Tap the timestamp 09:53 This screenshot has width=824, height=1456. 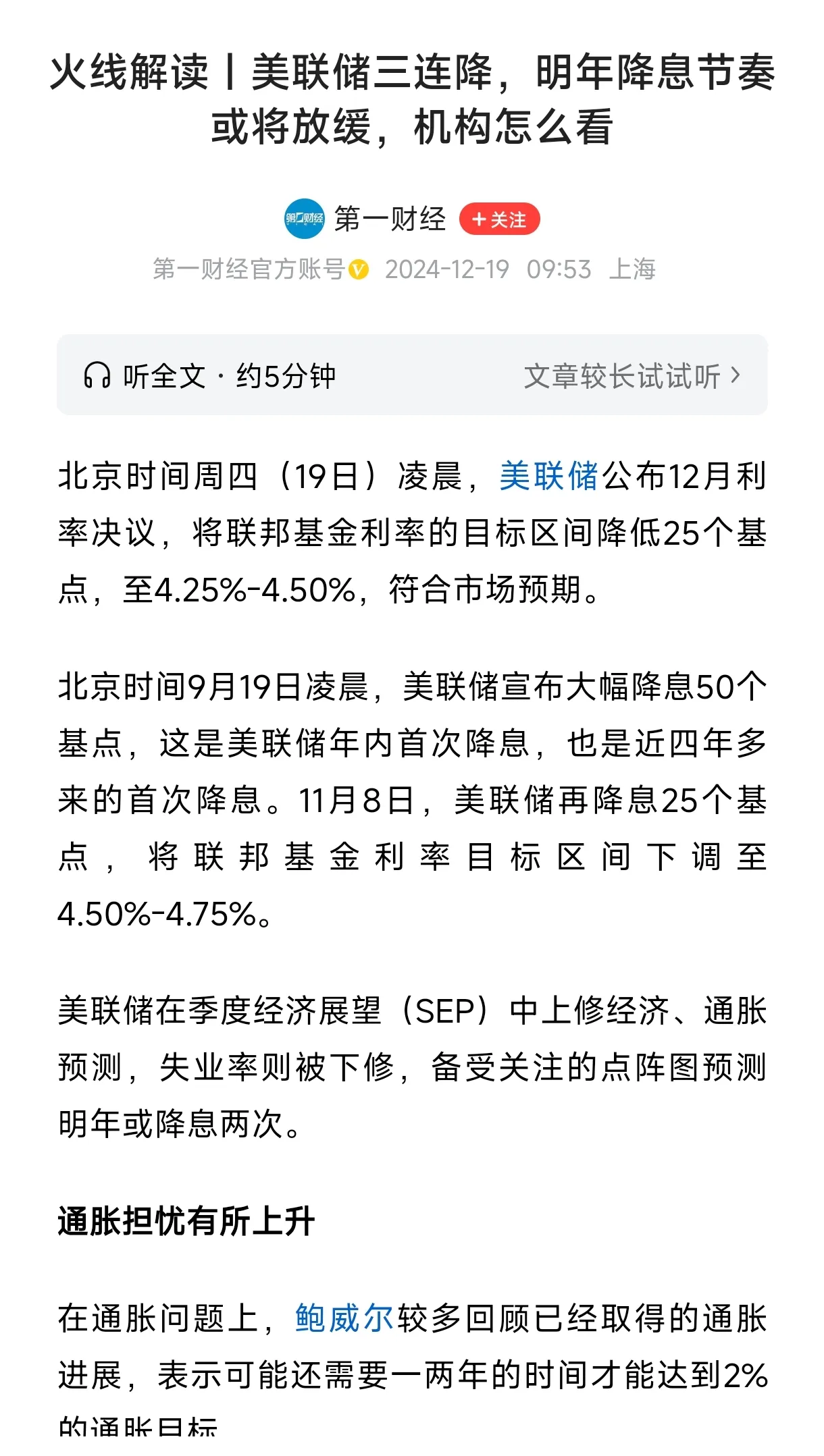(561, 267)
